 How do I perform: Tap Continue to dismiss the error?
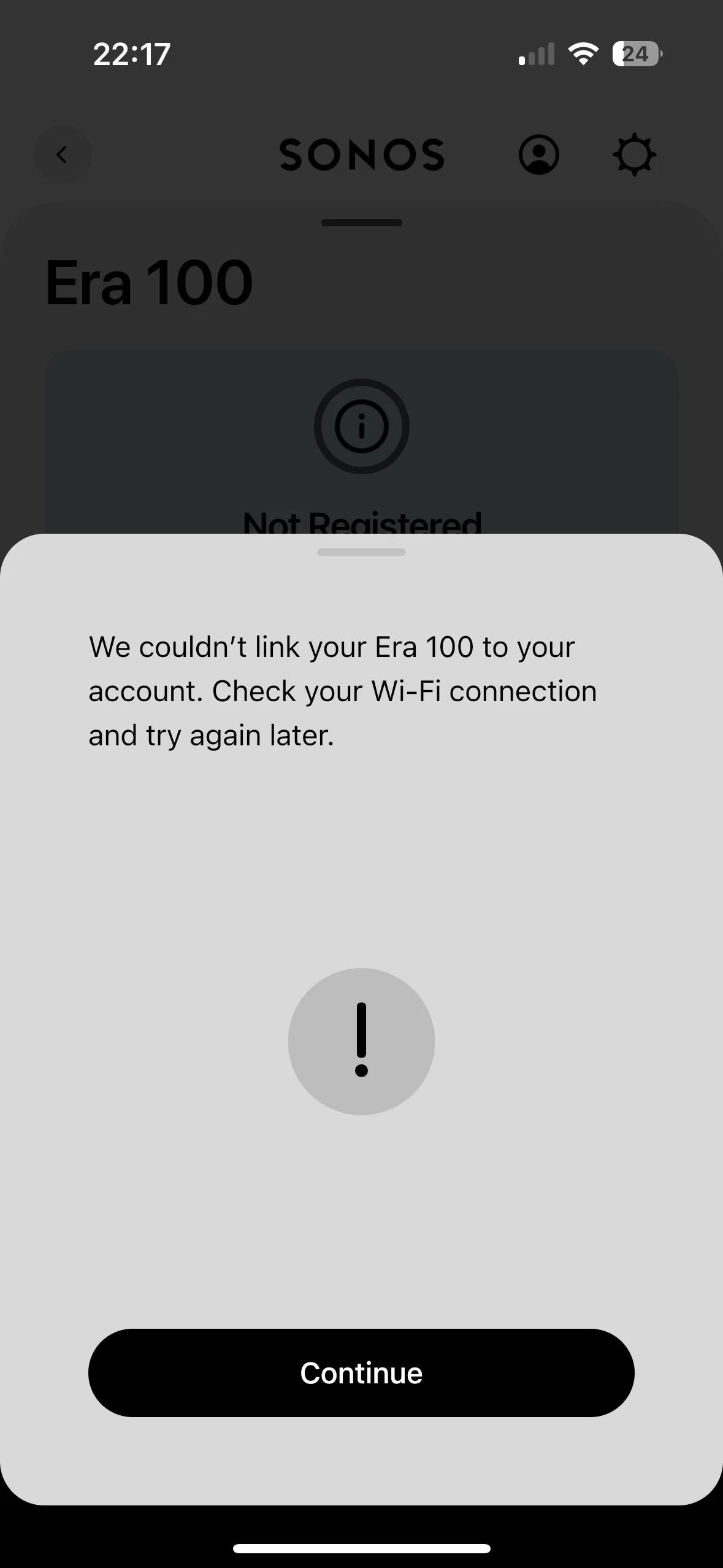click(361, 1372)
